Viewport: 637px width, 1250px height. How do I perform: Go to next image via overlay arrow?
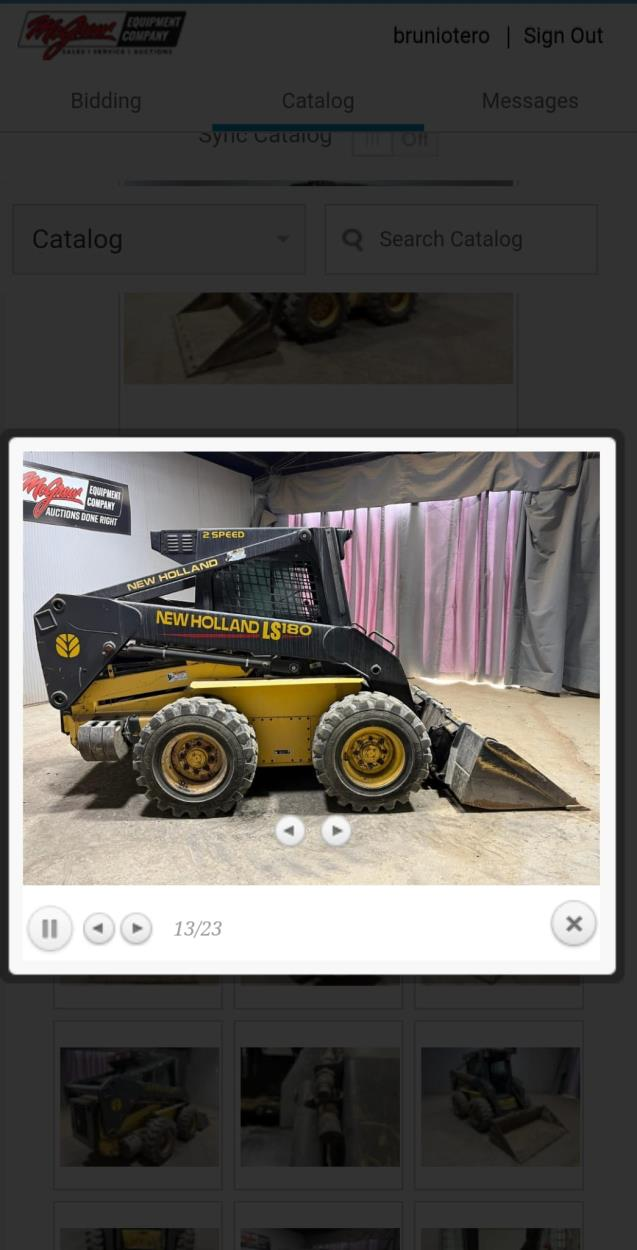coord(336,830)
